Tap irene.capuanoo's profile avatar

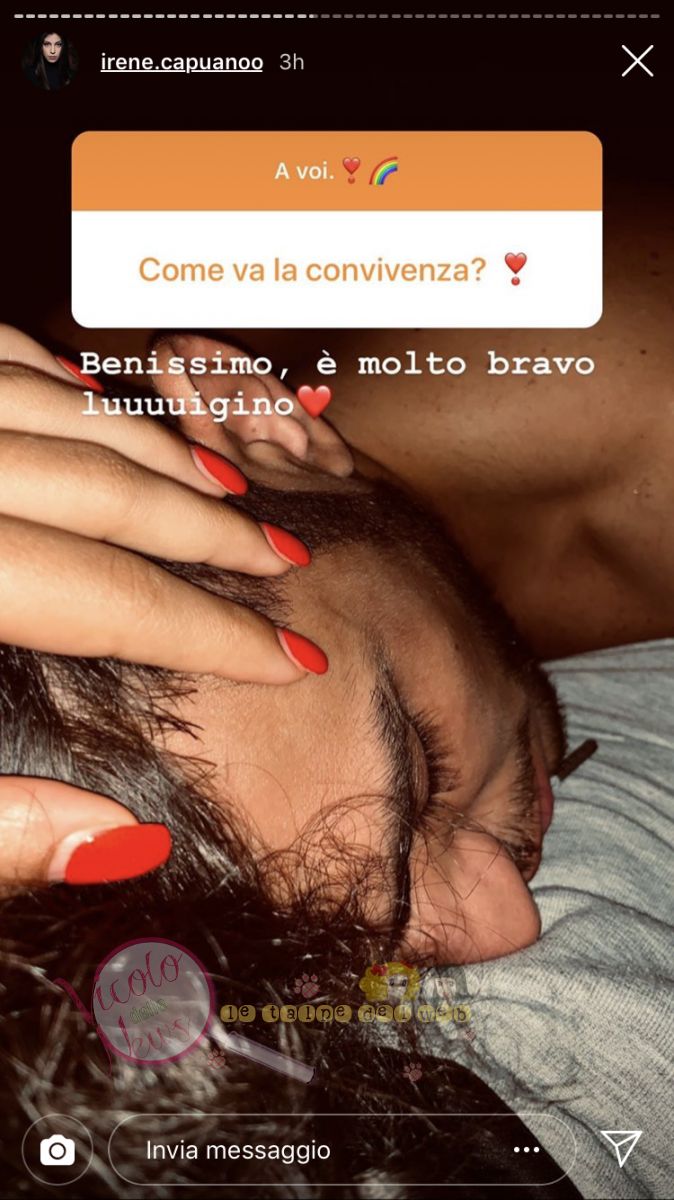(x=50, y=62)
